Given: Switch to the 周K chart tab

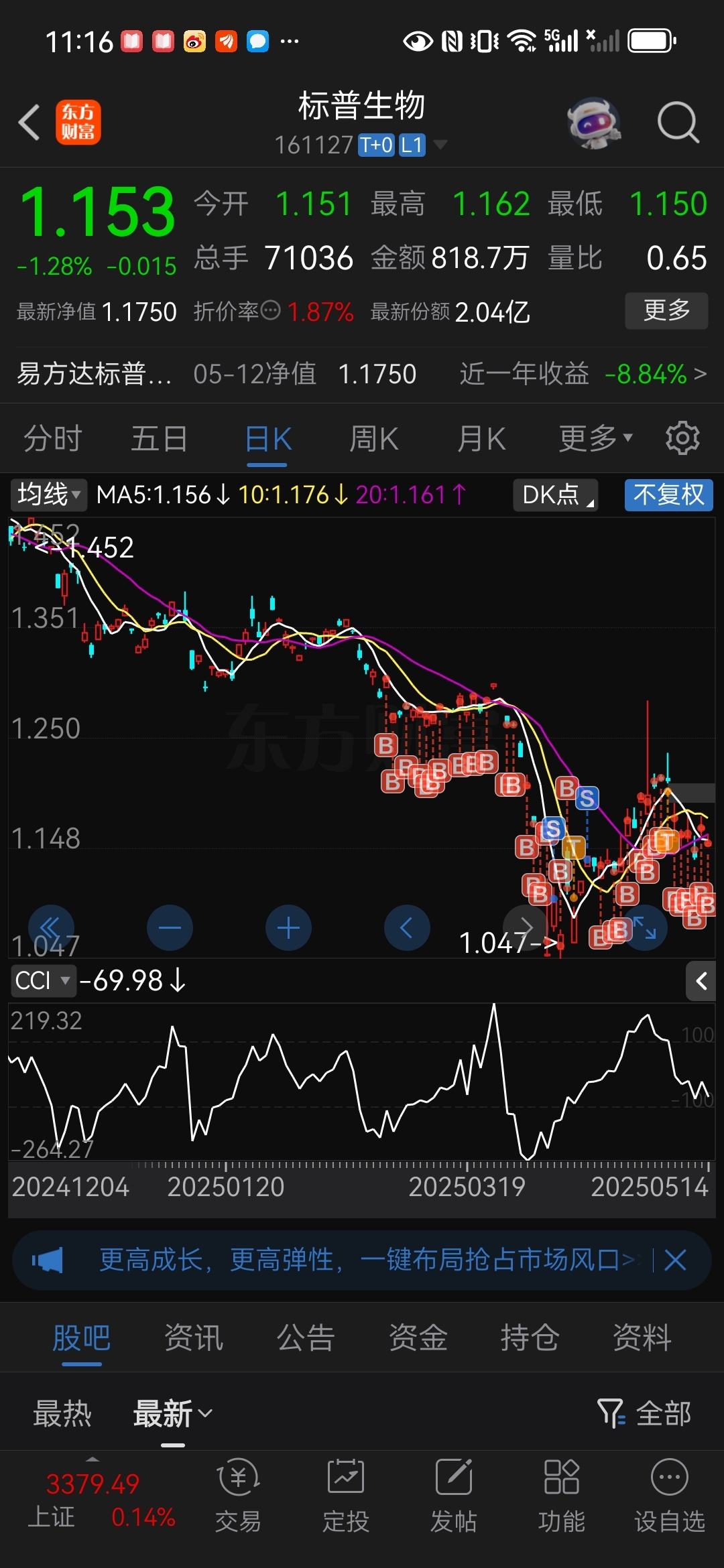Looking at the screenshot, I should click(373, 440).
